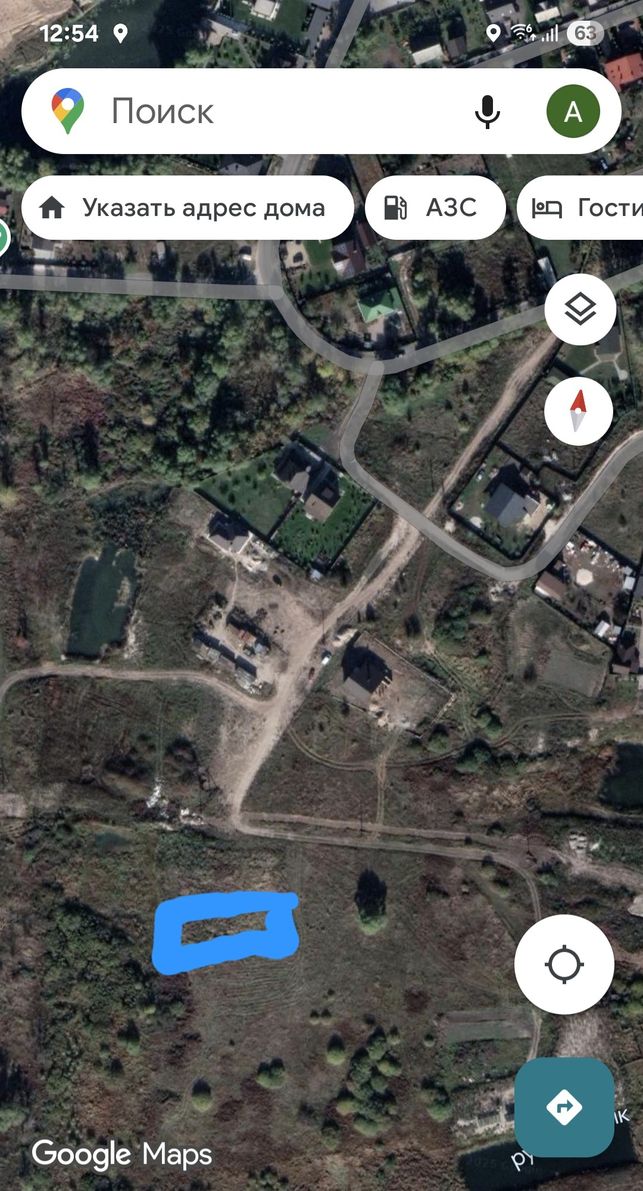
Task: Center the map on my location
Action: [x=564, y=965]
